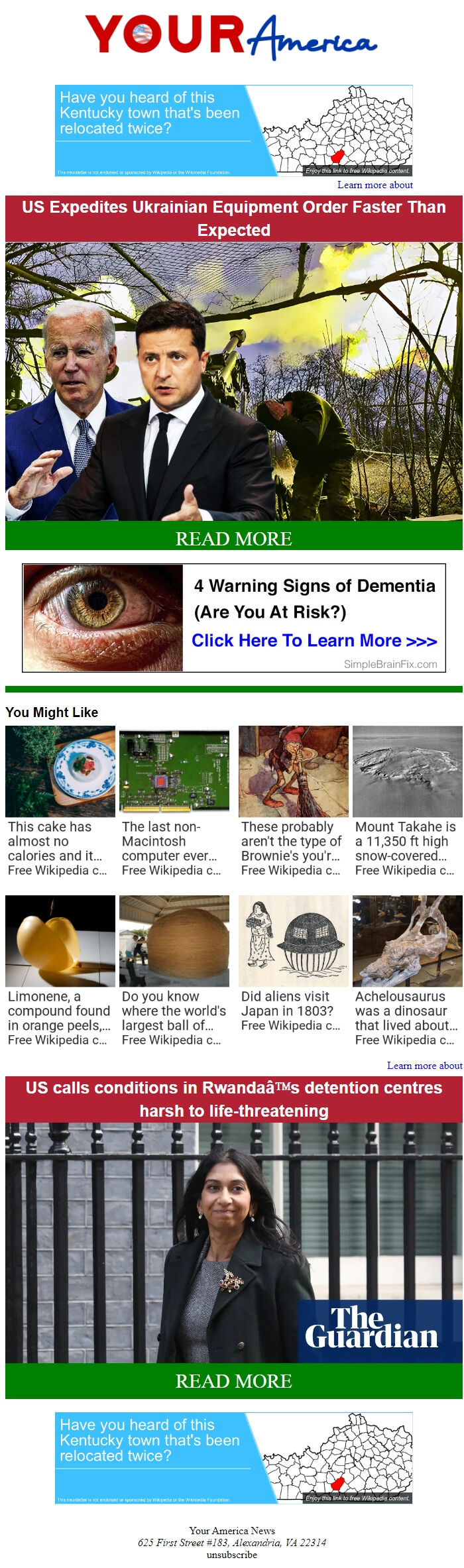Tap the unsubscribe link
The width and height of the screenshot is (464, 1568).
pyautogui.click(x=231, y=1555)
